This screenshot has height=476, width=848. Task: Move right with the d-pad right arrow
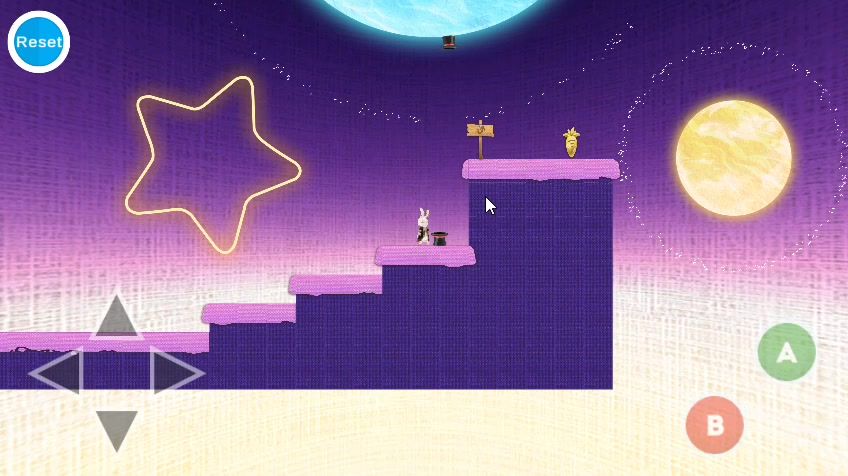tap(176, 372)
